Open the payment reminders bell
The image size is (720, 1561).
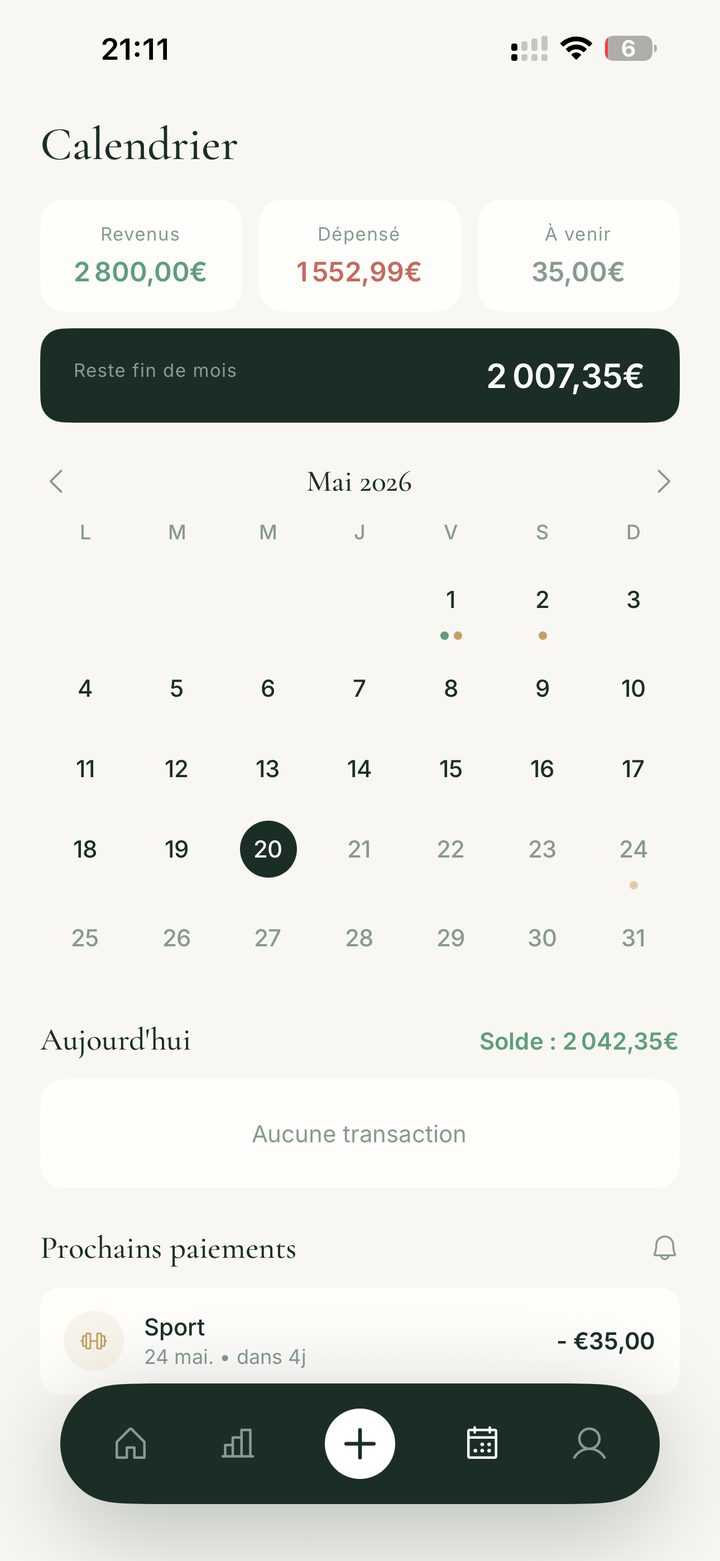click(664, 1248)
